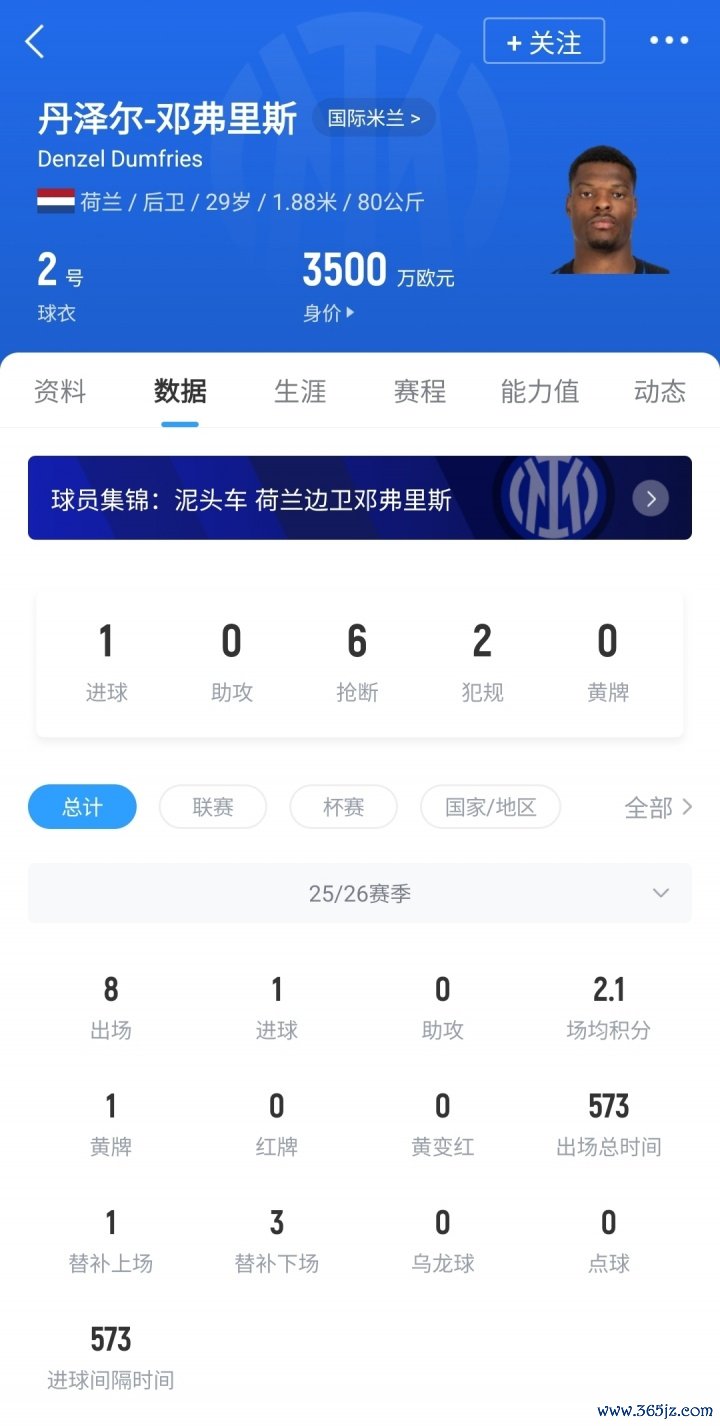Switch to the 赛程 tab
720x1426 pixels.
tap(420, 391)
